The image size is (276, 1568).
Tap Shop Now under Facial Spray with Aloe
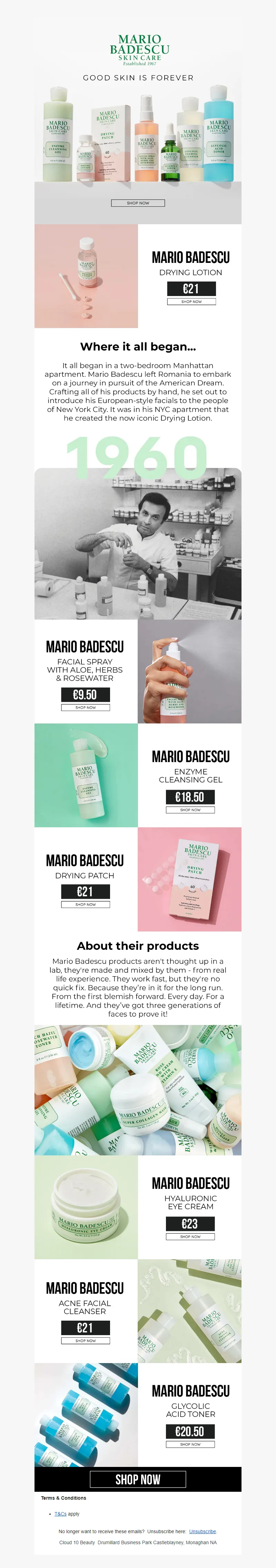tap(85, 707)
